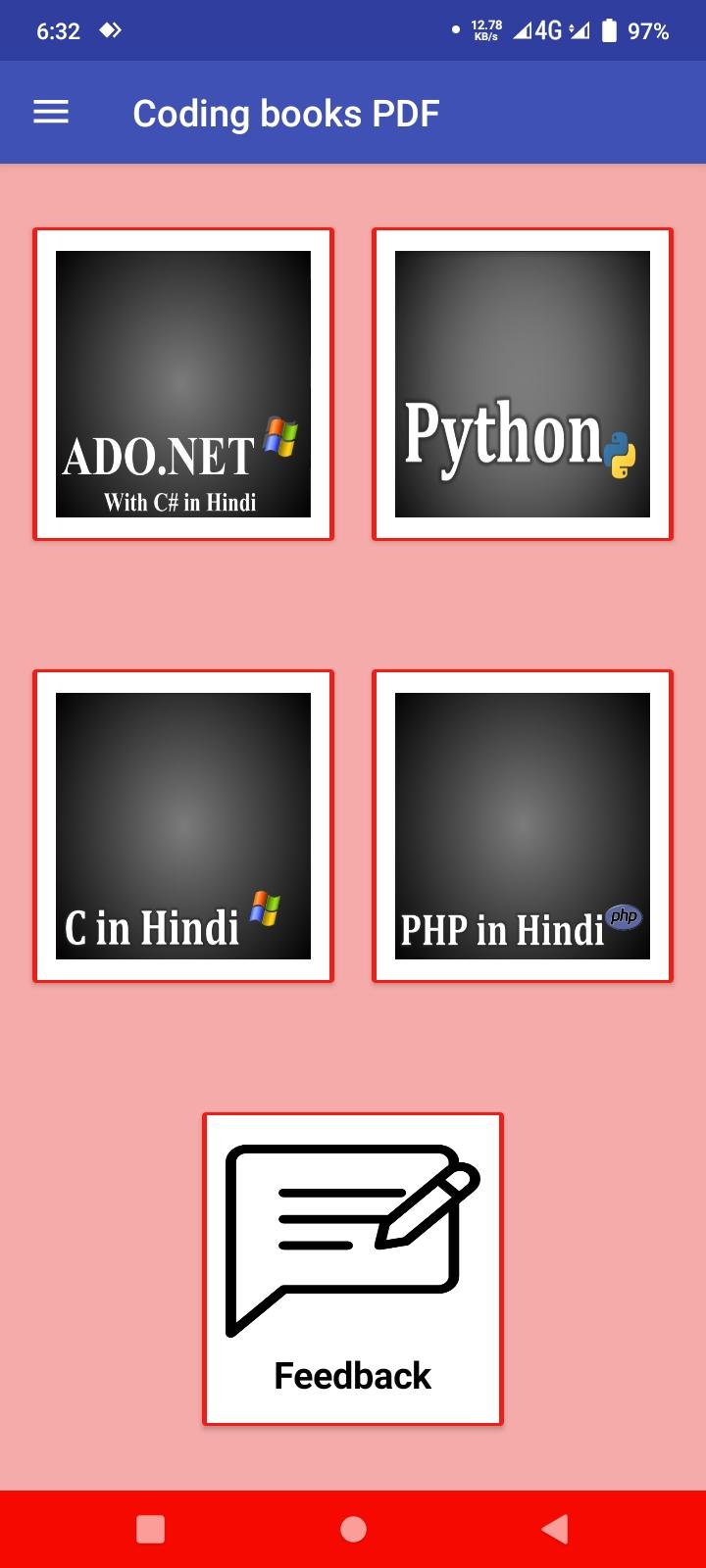The height and width of the screenshot is (1568, 706).
Task: Open the PHP in Hindi book
Action: pyautogui.click(x=523, y=826)
